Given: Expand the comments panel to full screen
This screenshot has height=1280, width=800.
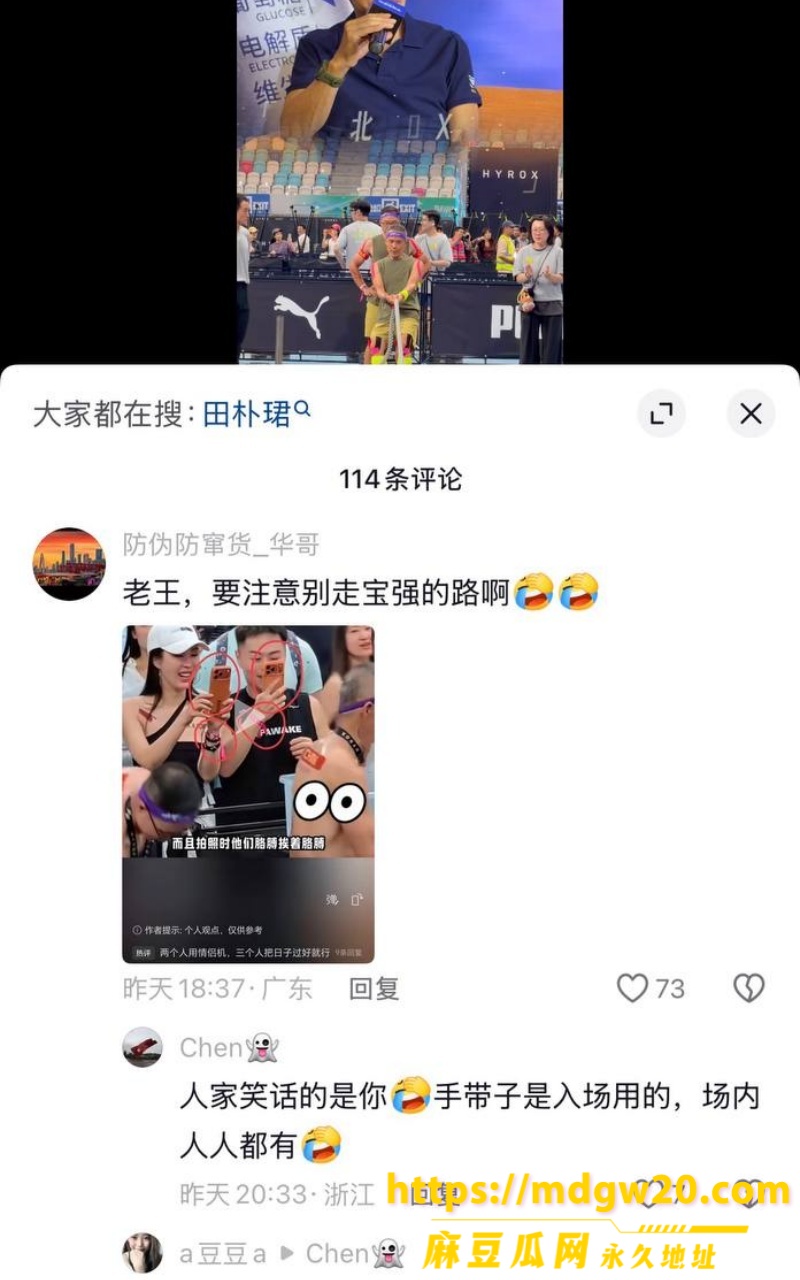Looking at the screenshot, I should click(661, 413).
